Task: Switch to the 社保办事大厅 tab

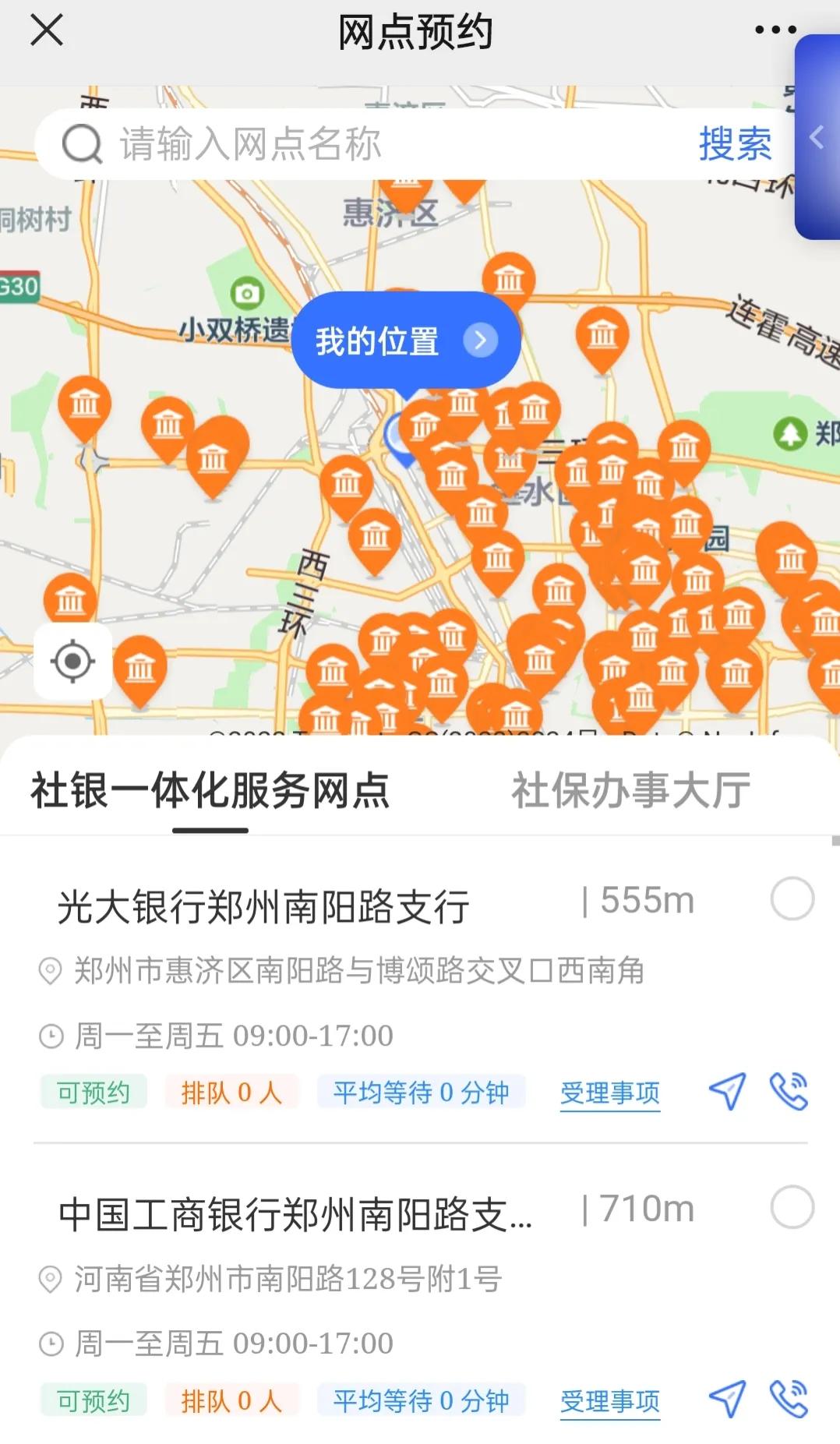Action: [x=630, y=789]
